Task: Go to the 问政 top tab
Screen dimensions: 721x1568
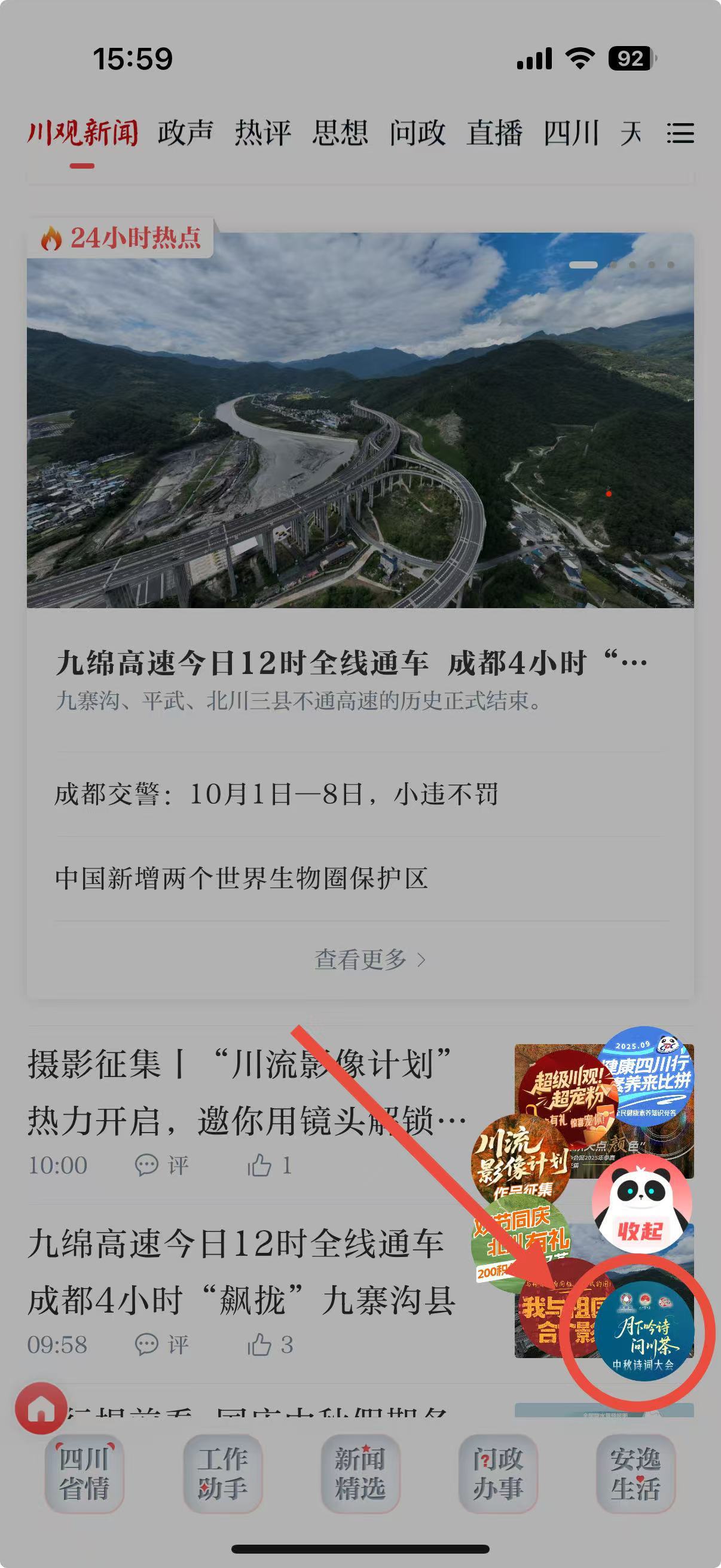Action: (417, 133)
